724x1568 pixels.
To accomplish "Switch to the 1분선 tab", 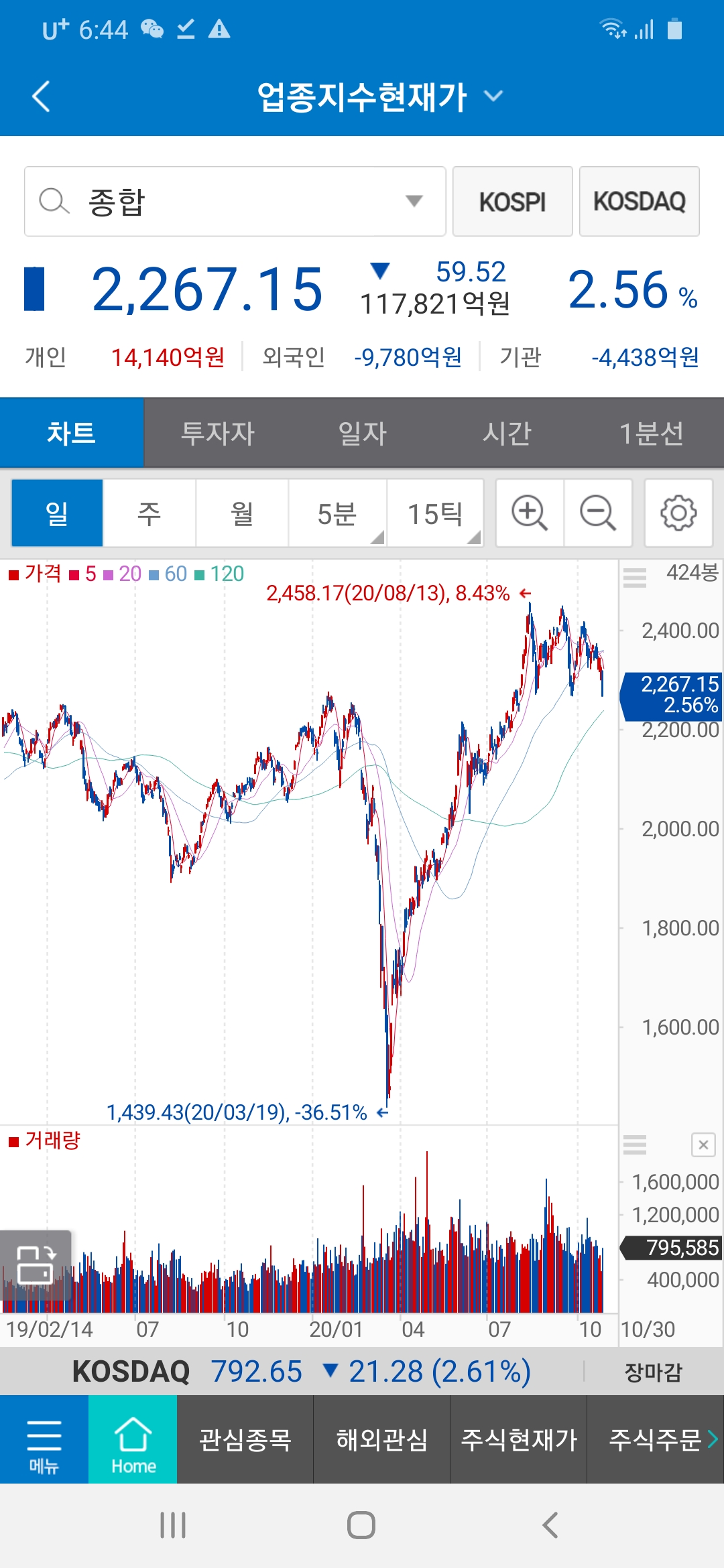I will pyautogui.click(x=651, y=433).
